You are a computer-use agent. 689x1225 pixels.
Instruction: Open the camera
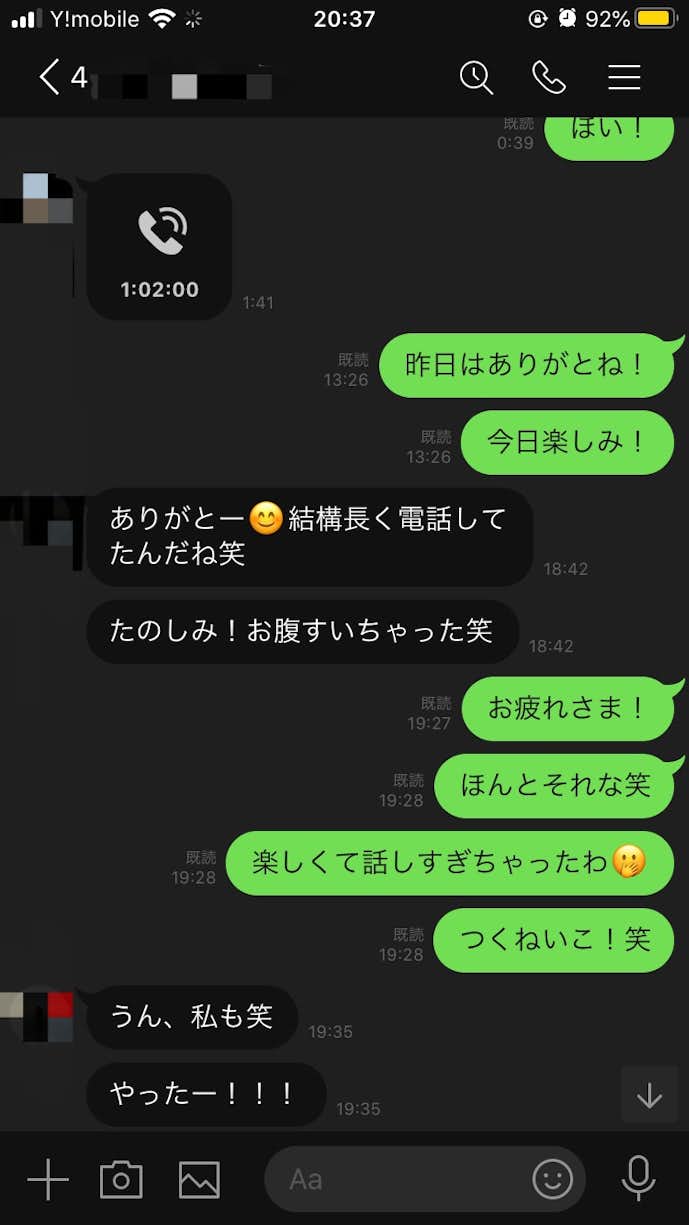(x=121, y=1180)
